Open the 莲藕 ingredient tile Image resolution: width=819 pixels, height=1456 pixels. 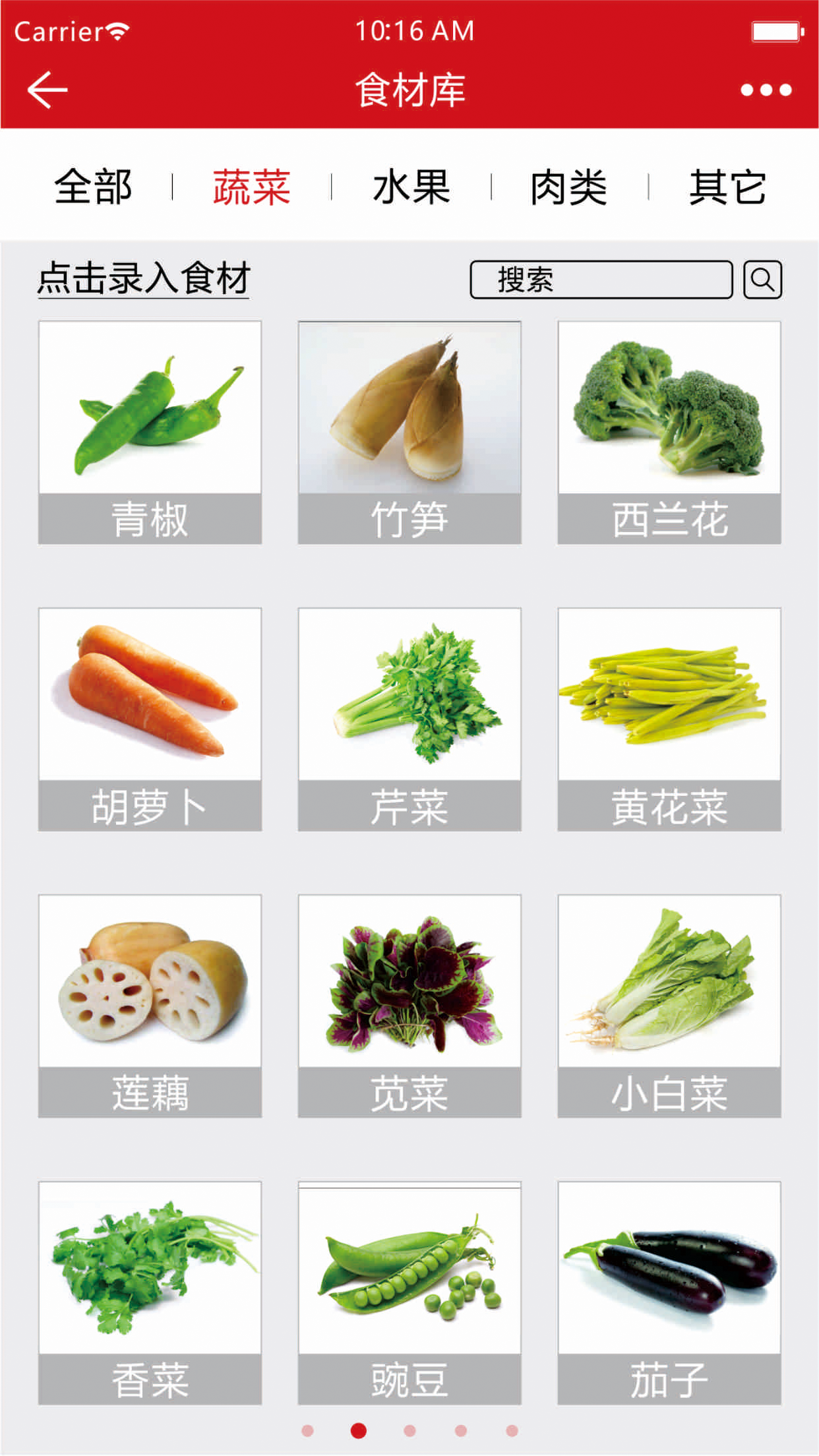tap(150, 1006)
